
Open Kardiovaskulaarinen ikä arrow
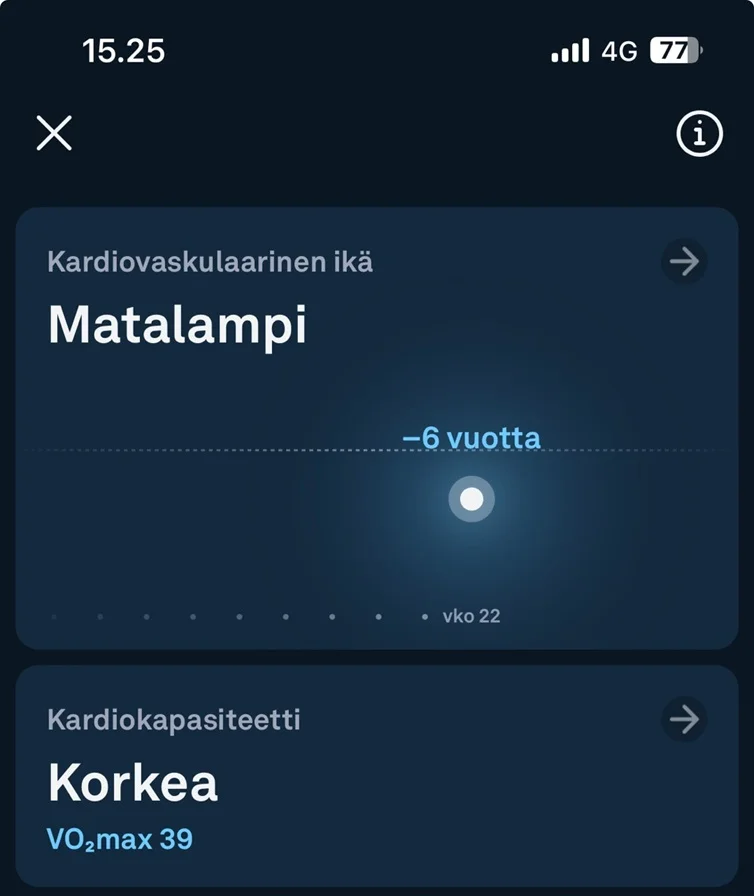pyautogui.click(x=684, y=262)
